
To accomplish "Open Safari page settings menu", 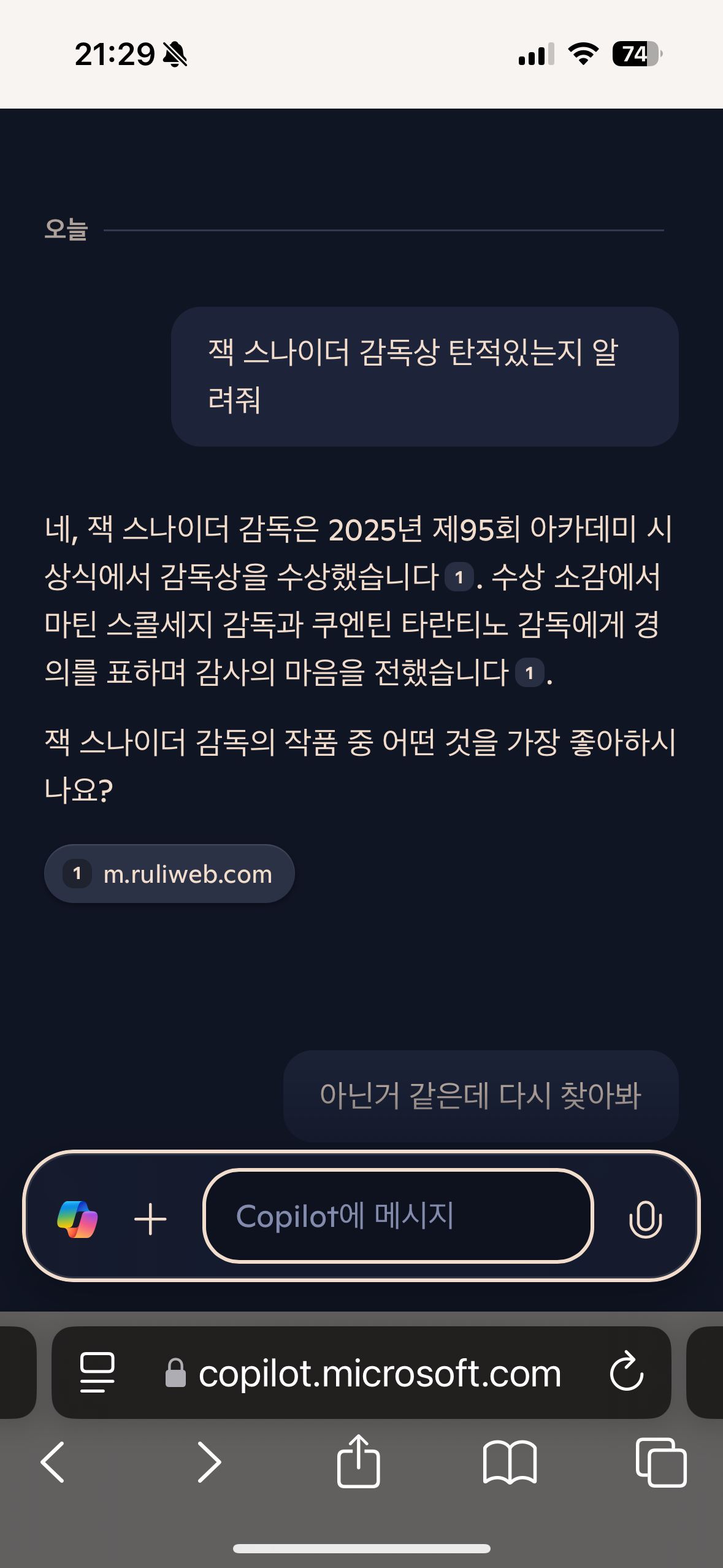I will [x=98, y=1372].
